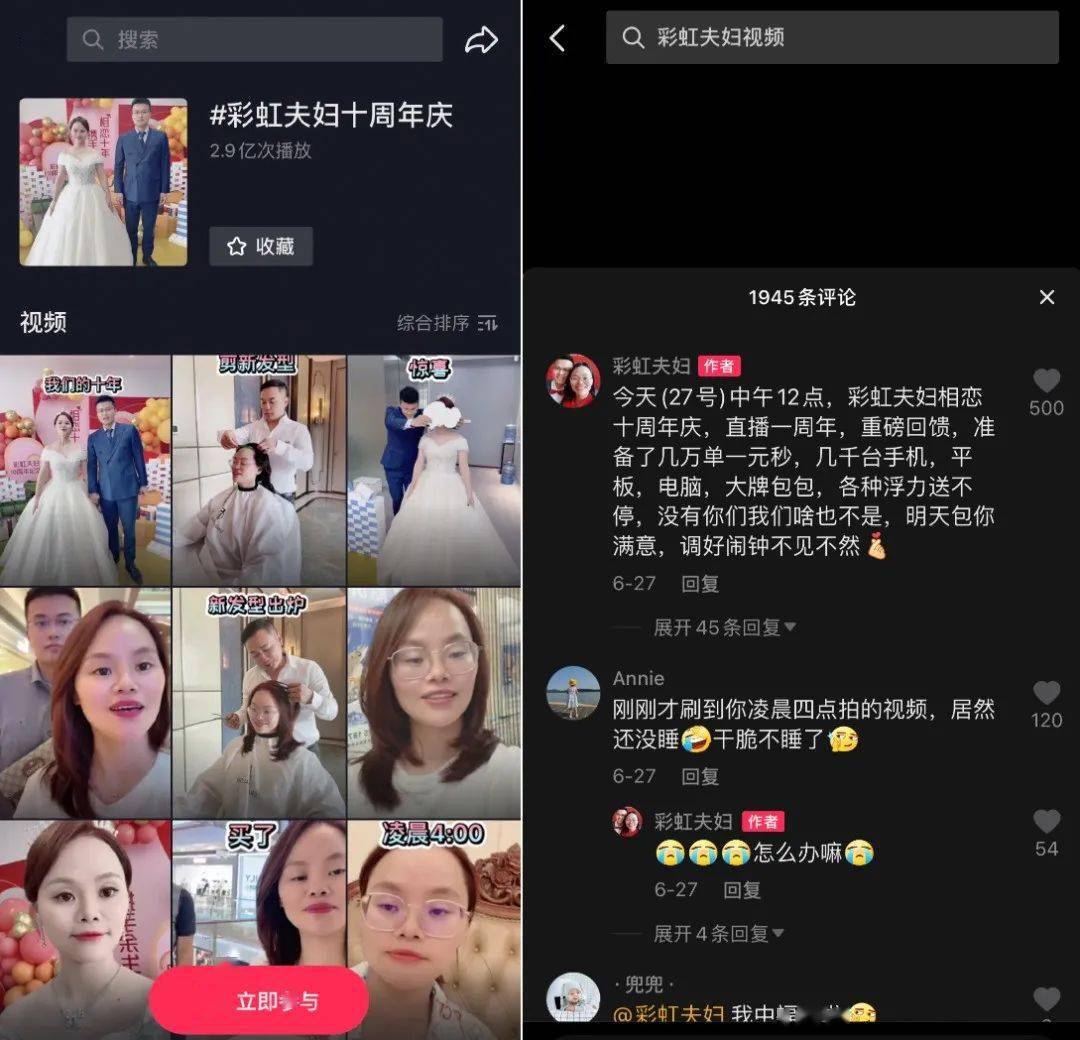Like Annie's comment

coord(1046,693)
